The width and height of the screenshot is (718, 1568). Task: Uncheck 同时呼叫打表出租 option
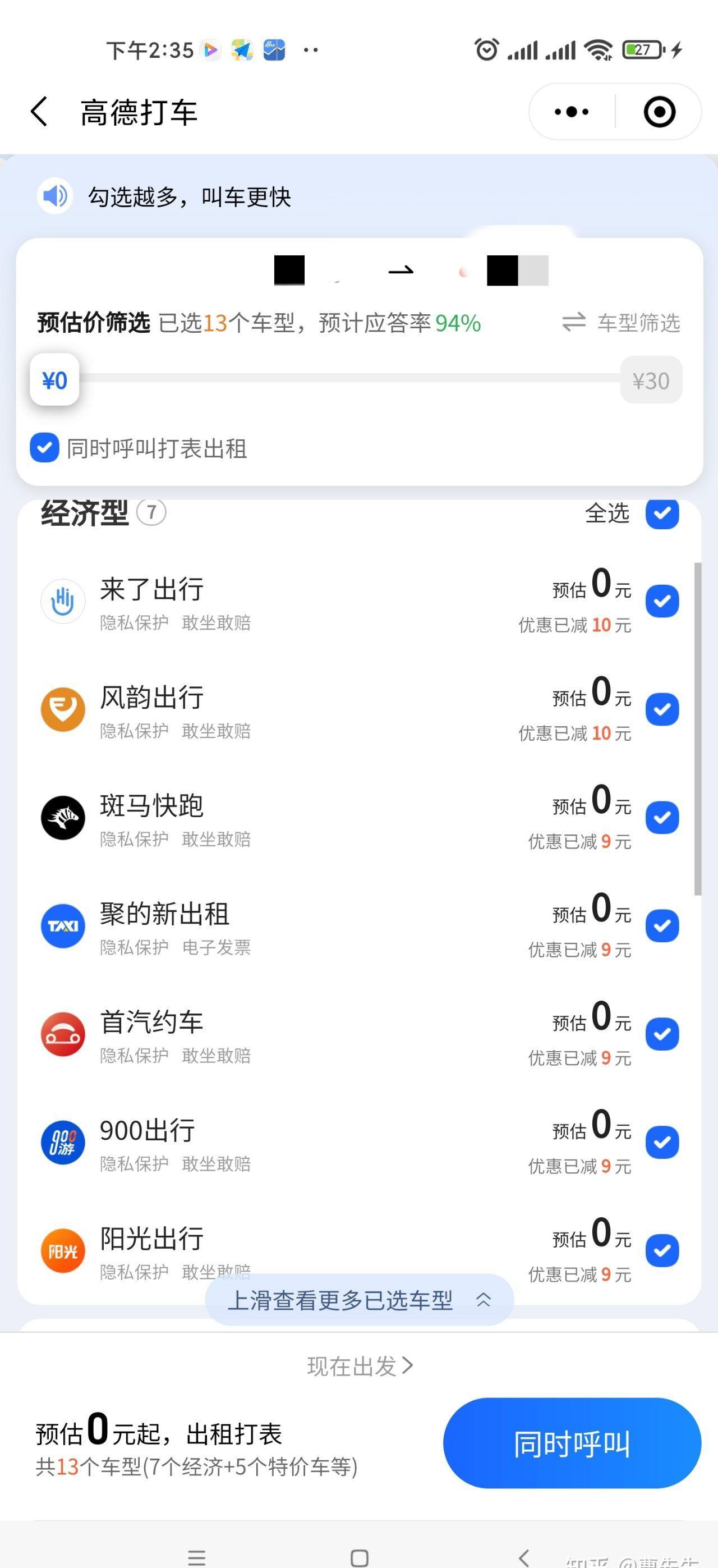pos(44,448)
